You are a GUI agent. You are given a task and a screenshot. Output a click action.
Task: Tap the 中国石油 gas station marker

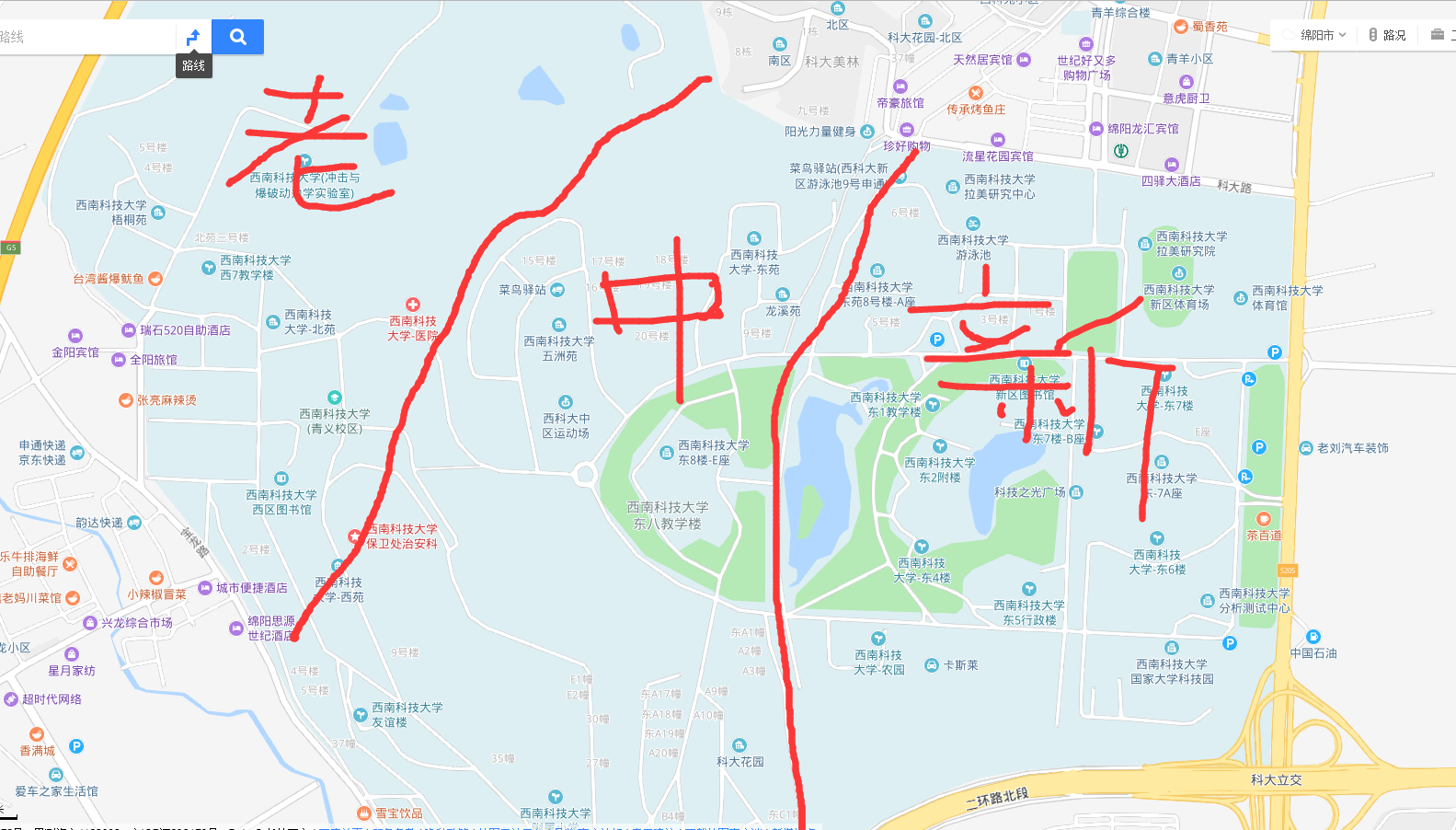click(1313, 638)
